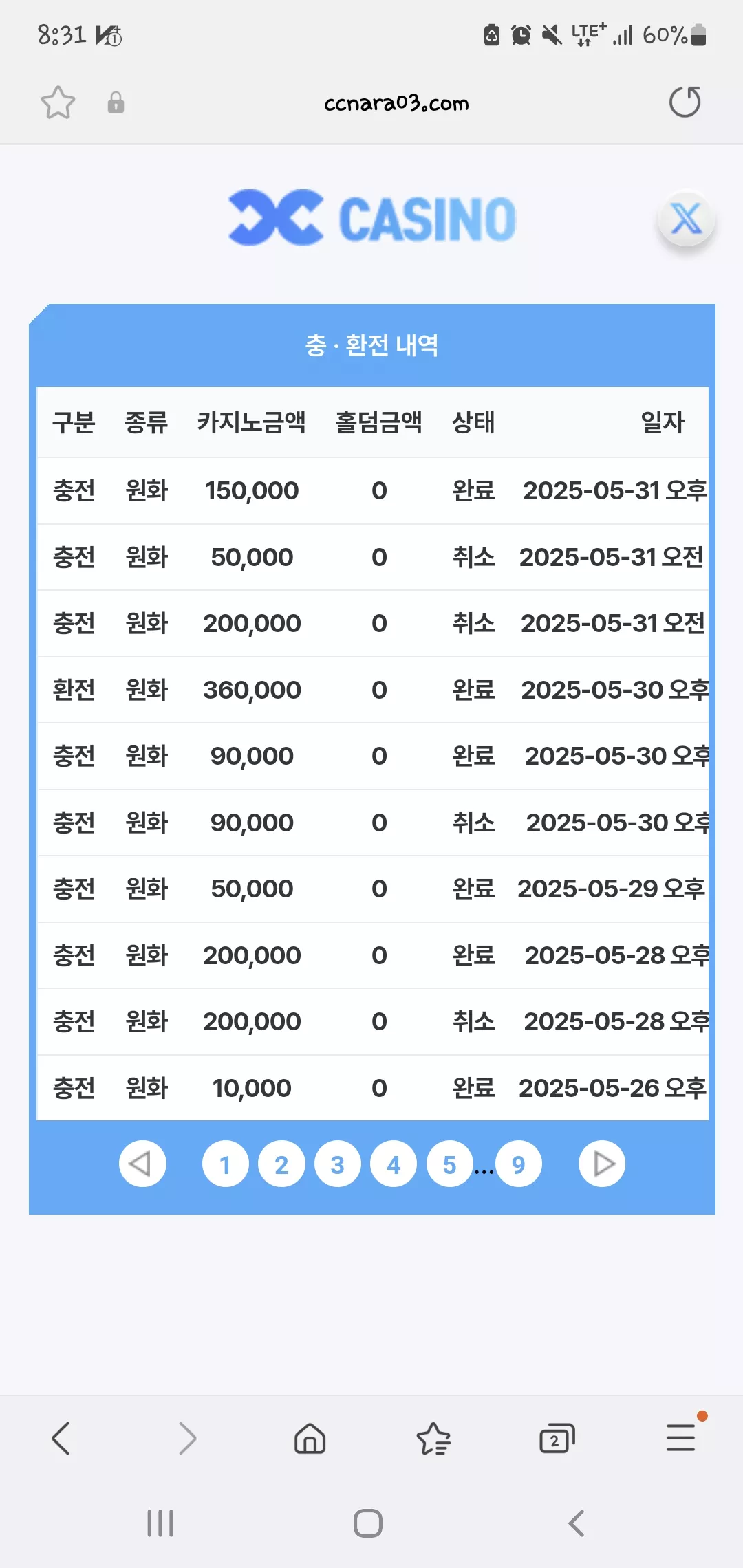Screen dimensions: 743x1568
Task: Reload the page in browser
Action: pyautogui.click(x=685, y=102)
